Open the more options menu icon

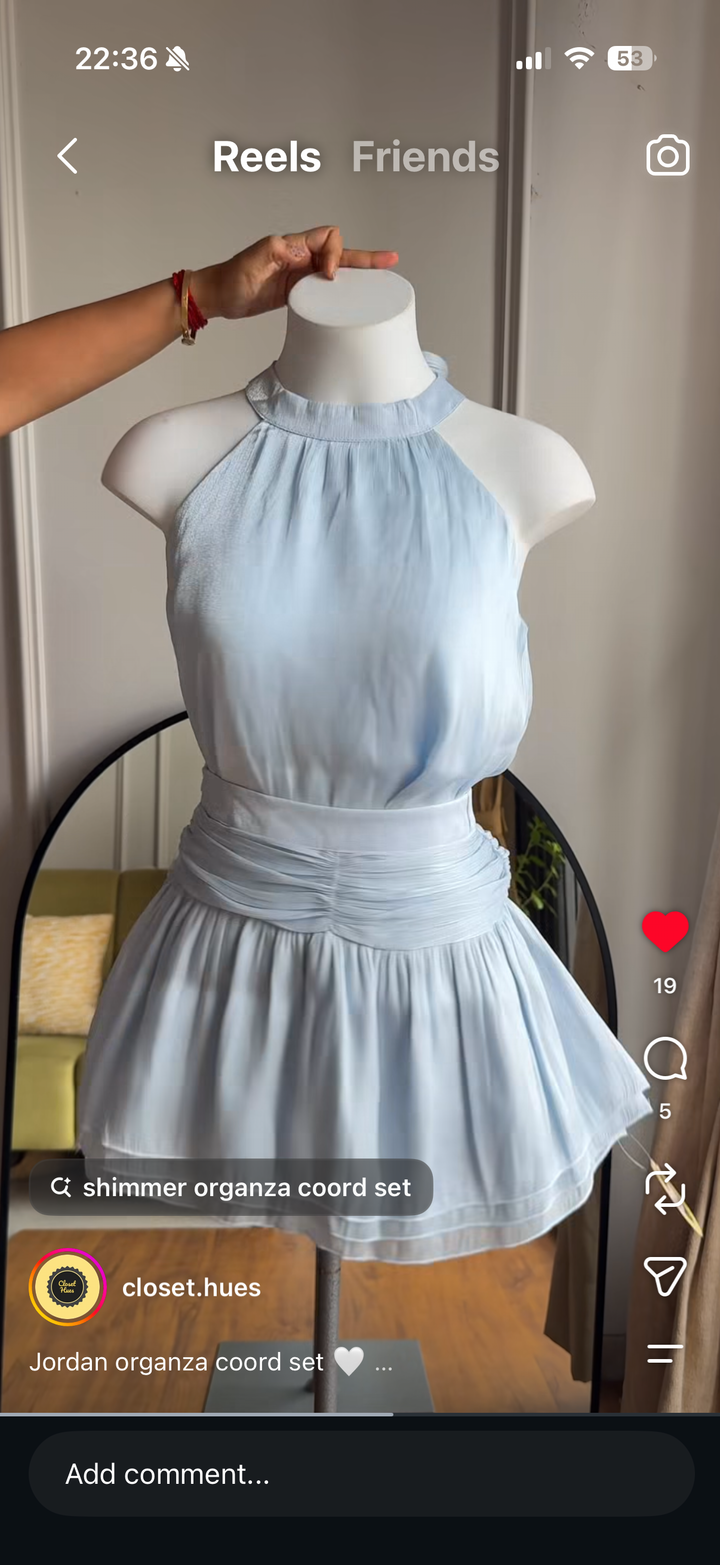click(665, 1354)
